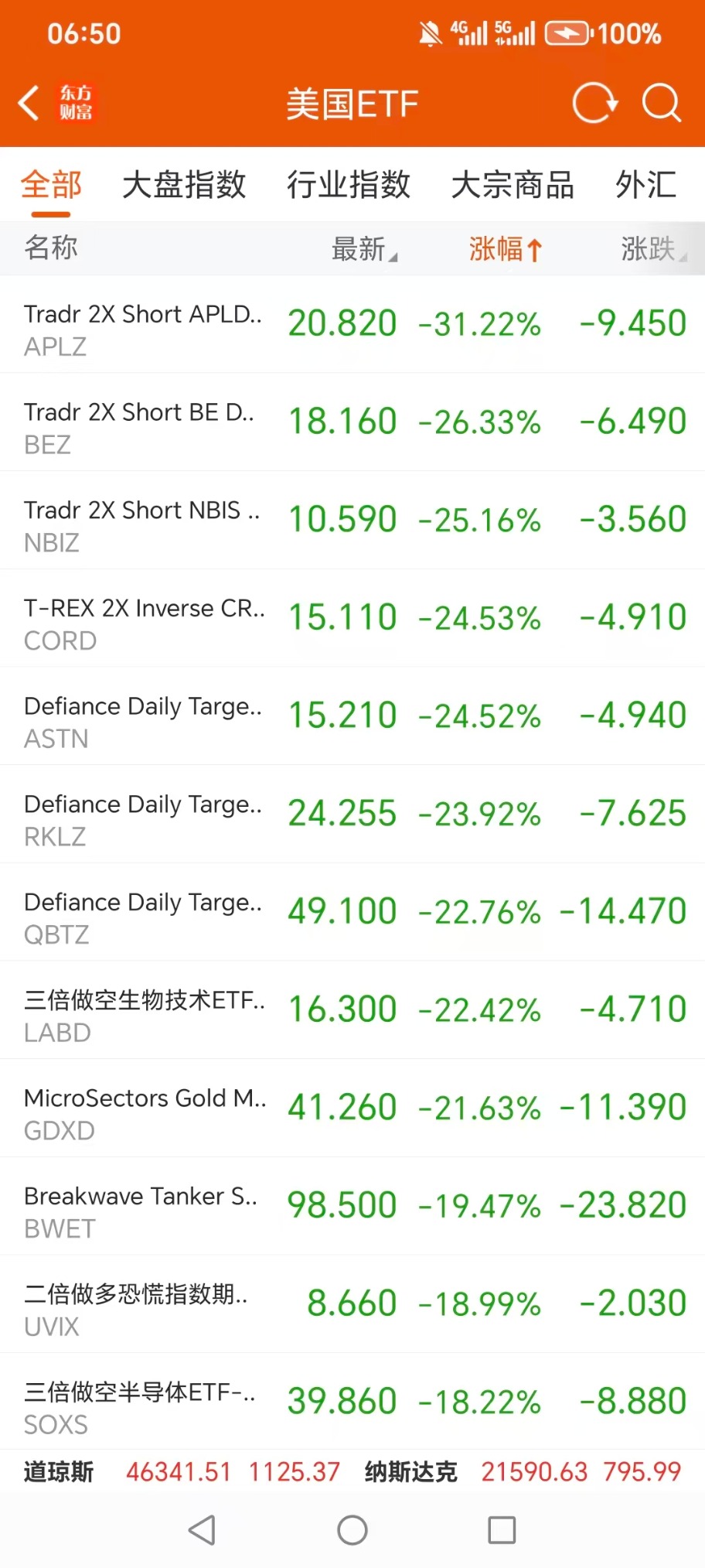This screenshot has width=705, height=1568.
Task: Sort the list by 最新 price
Action: click(363, 249)
